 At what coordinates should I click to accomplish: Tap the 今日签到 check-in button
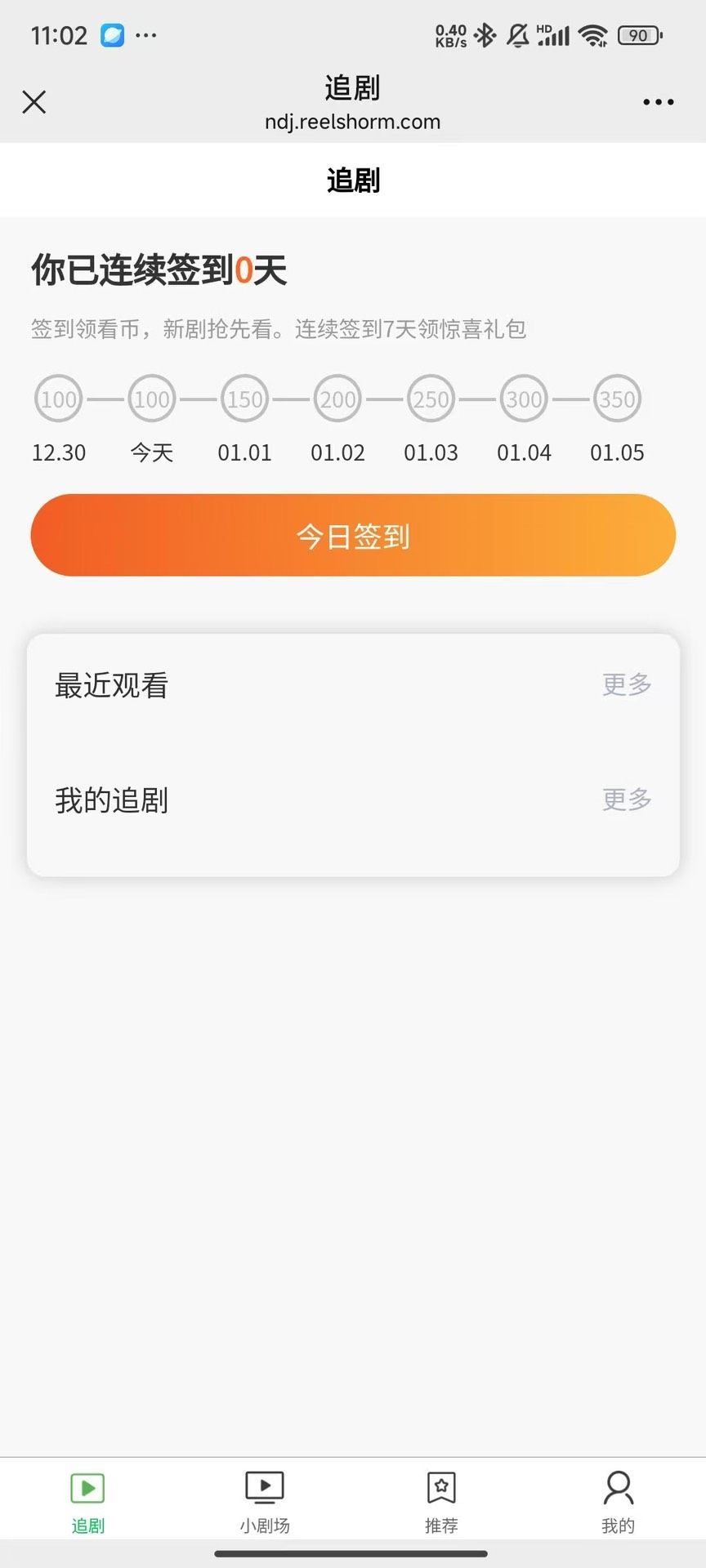(353, 536)
